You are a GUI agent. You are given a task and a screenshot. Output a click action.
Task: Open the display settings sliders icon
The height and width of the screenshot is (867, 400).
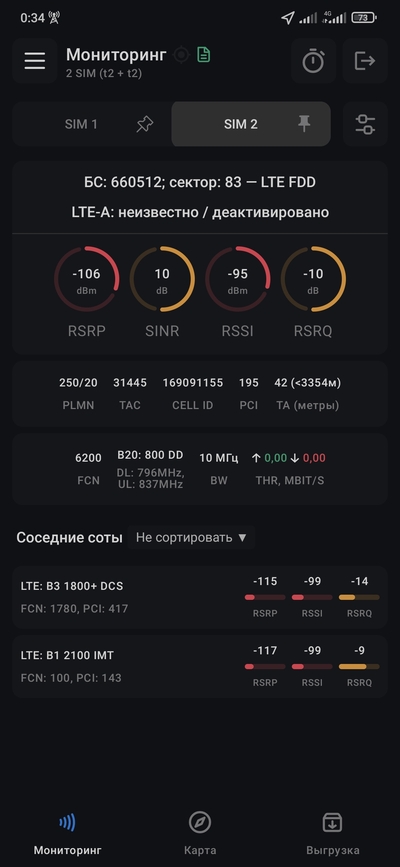point(365,124)
